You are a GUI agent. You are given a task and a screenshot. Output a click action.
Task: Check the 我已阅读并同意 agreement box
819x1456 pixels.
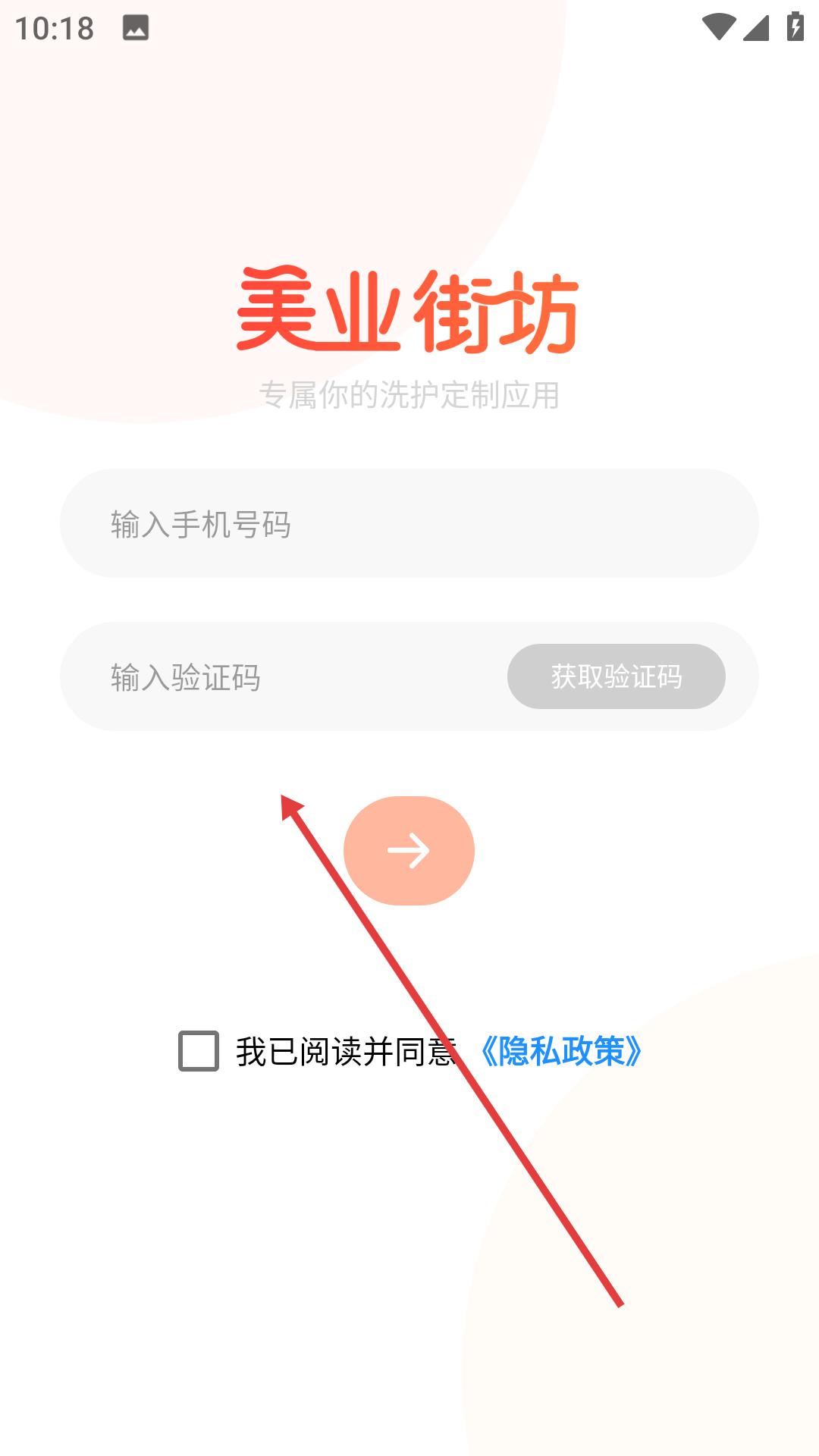[199, 1051]
